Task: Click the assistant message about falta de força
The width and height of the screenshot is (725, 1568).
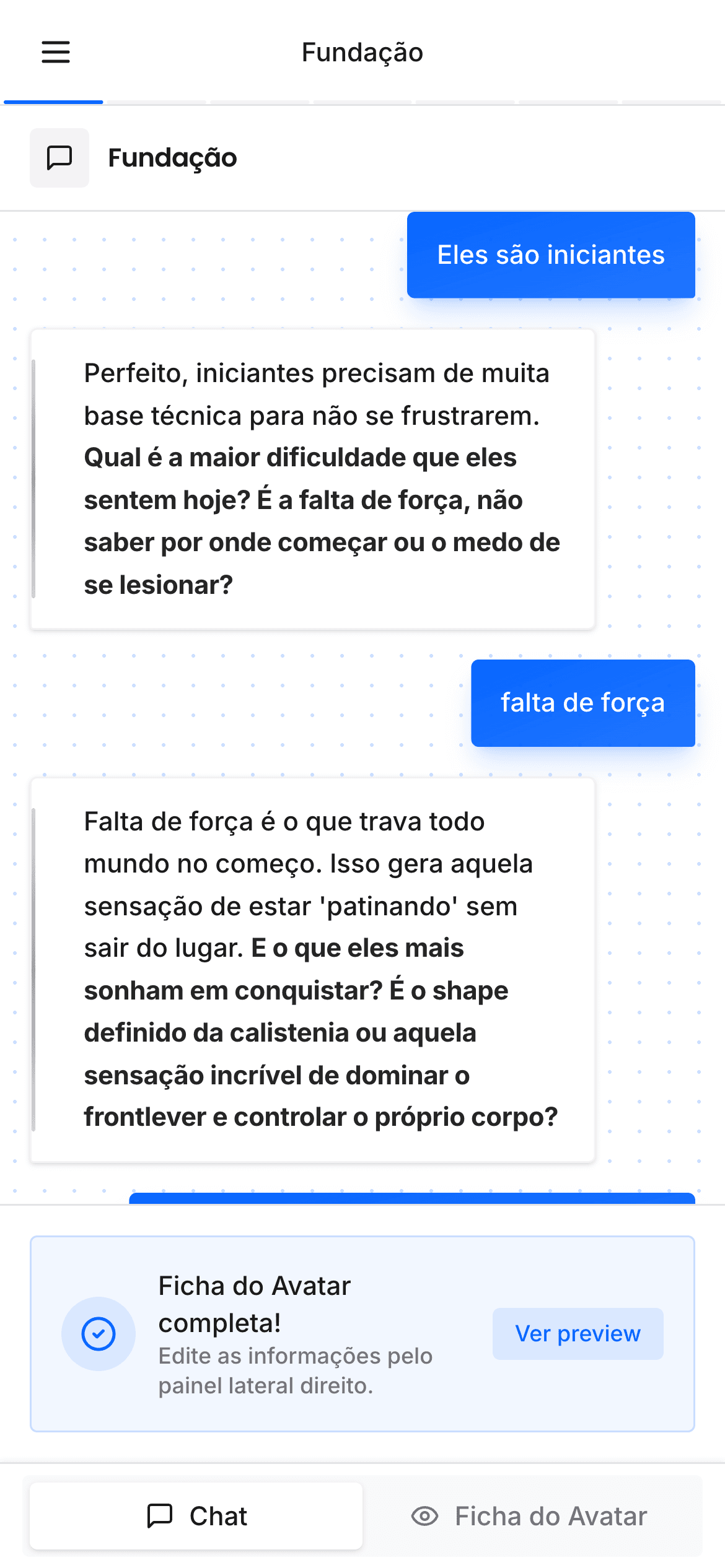Action: [312, 969]
